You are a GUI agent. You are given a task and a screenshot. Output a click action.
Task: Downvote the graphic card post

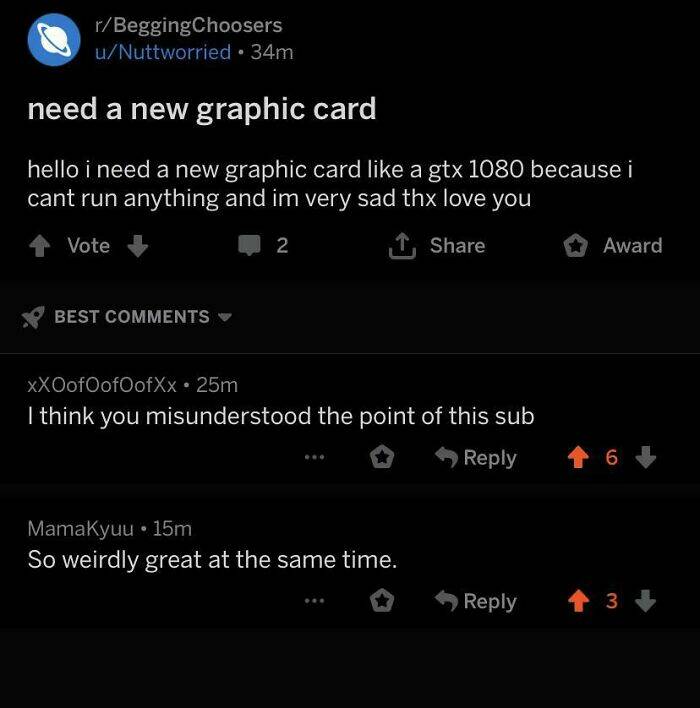click(137, 245)
